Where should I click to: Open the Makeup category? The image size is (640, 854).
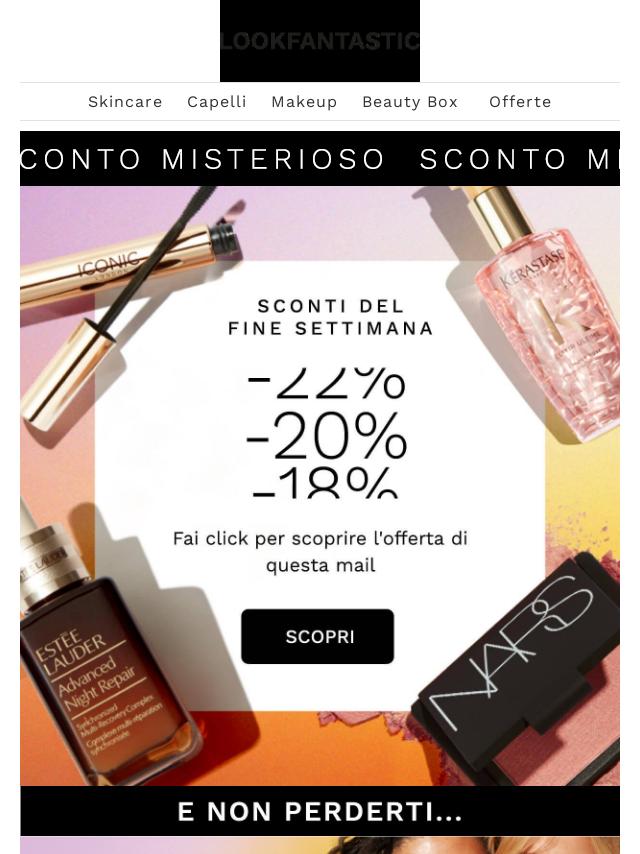(304, 102)
